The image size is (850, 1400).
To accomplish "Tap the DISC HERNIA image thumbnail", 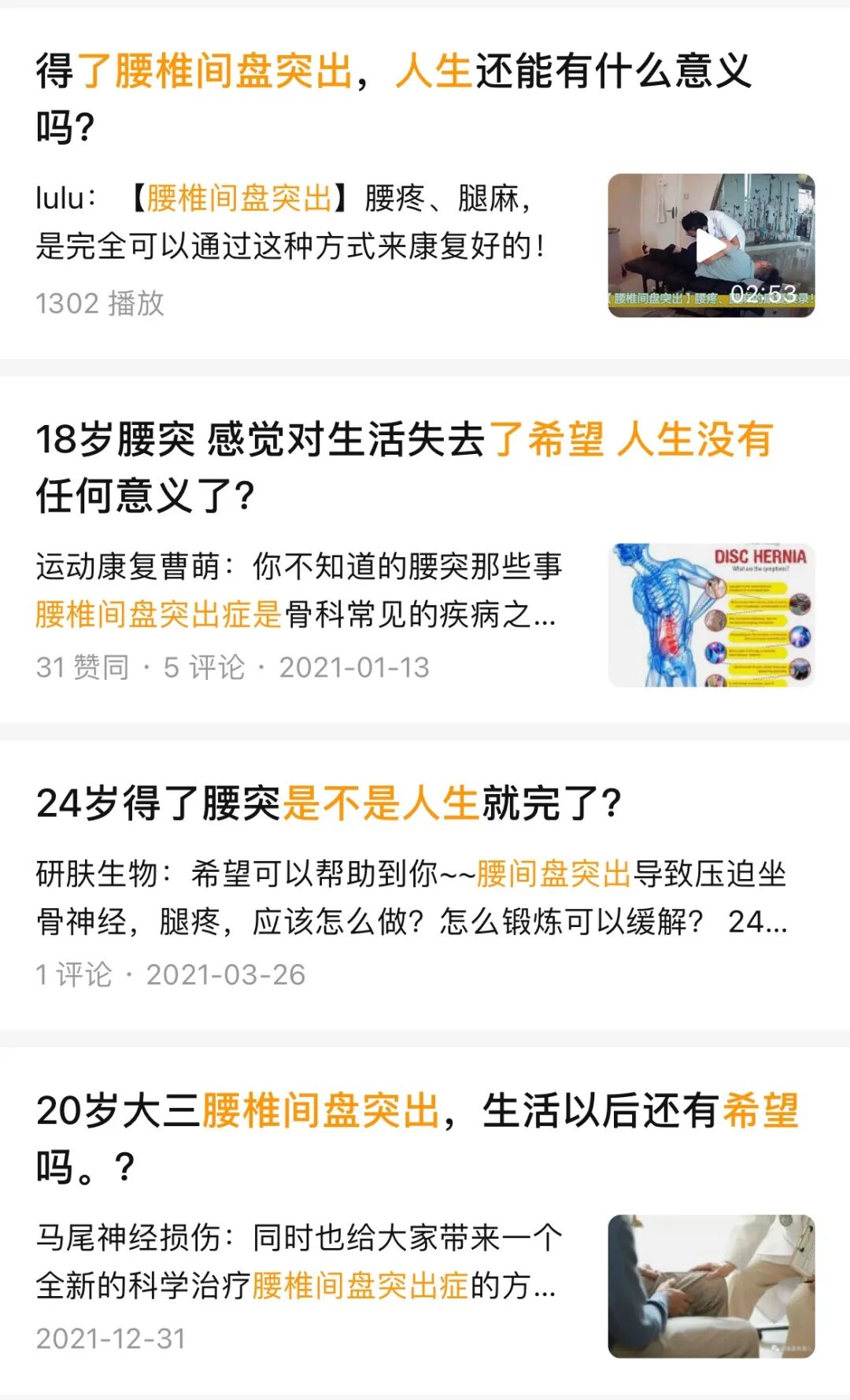I will pos(711,615).
